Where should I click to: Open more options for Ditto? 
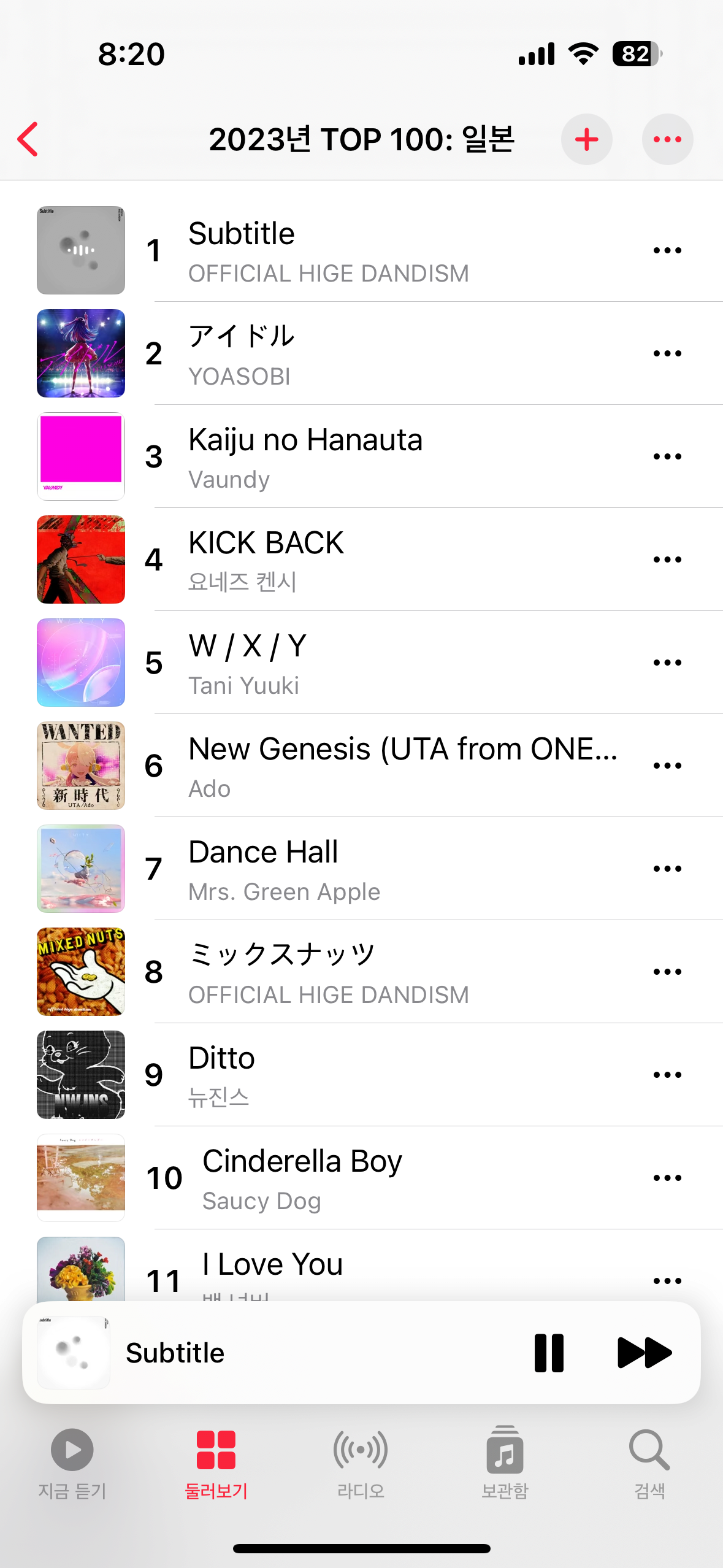[667, 1075]
